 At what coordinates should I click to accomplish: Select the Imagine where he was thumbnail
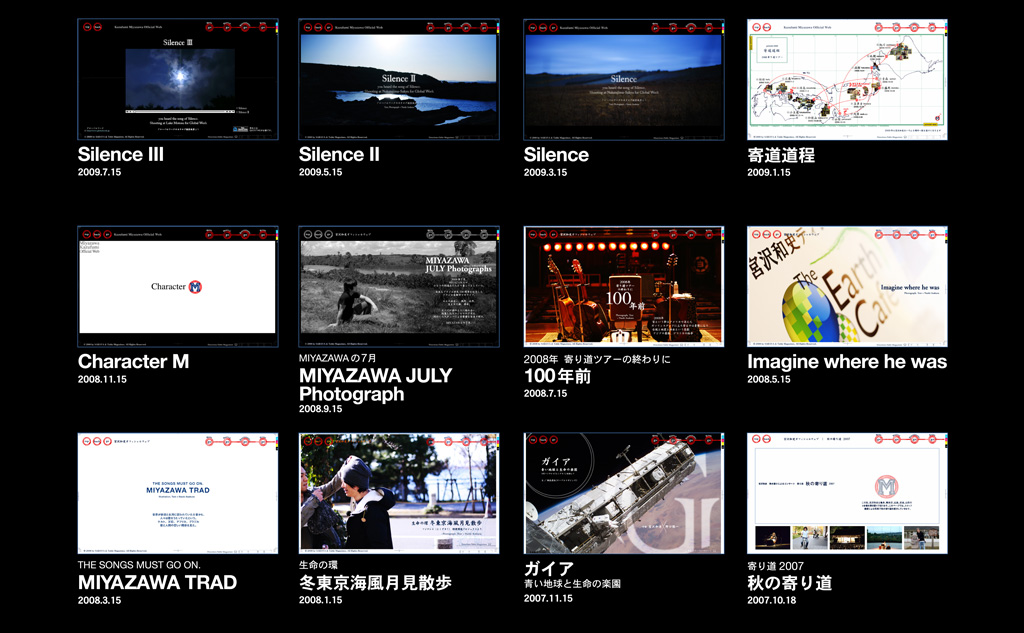coord(847,286)
